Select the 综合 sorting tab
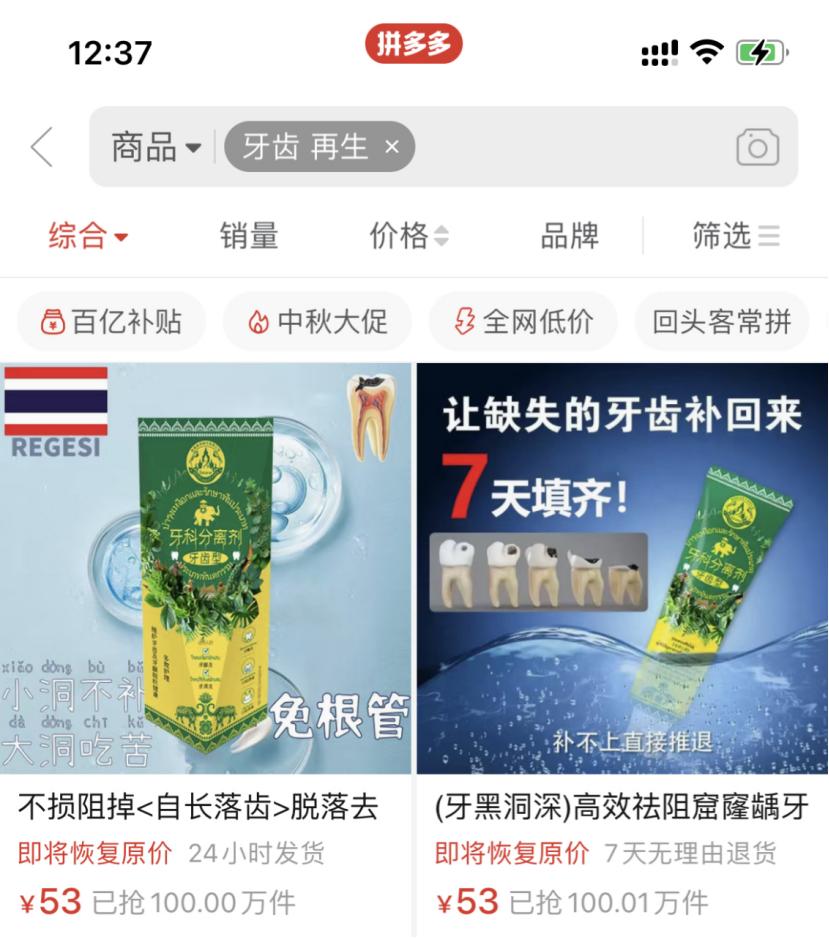829x938 pixels. point(88,236)
